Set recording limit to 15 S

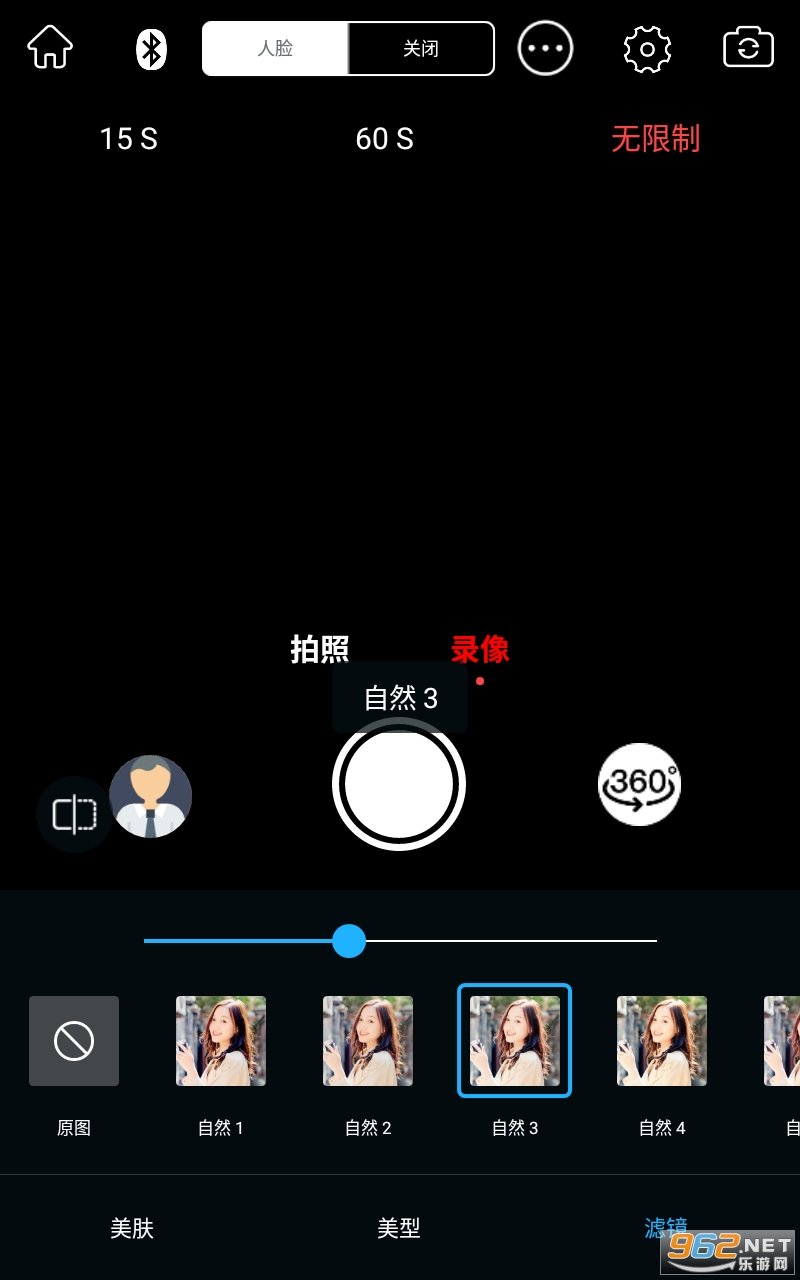tap(129, 139)
